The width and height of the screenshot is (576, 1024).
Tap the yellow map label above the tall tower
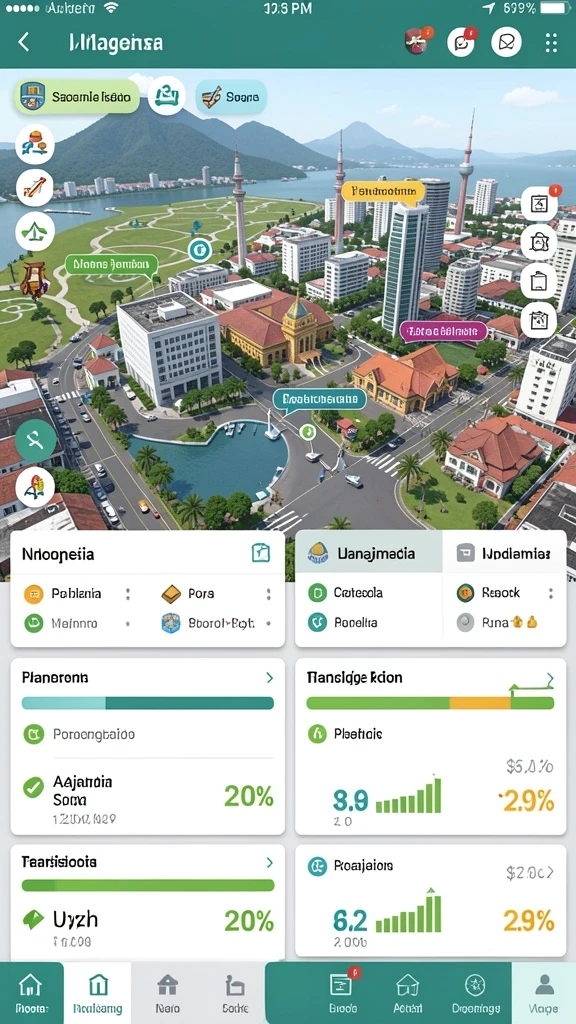(x=383, y=191)
